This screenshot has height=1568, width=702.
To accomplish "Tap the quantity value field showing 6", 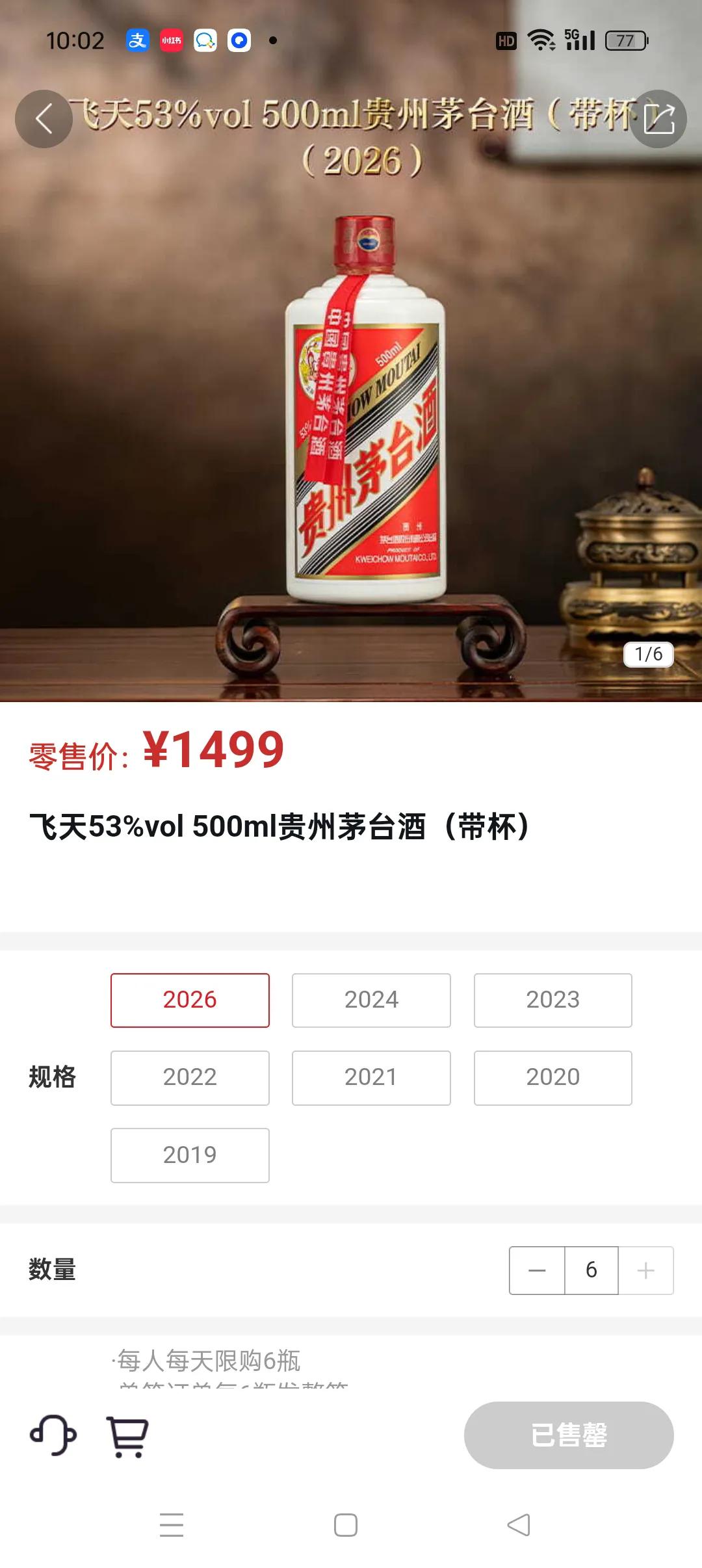I will [591, 1270].
